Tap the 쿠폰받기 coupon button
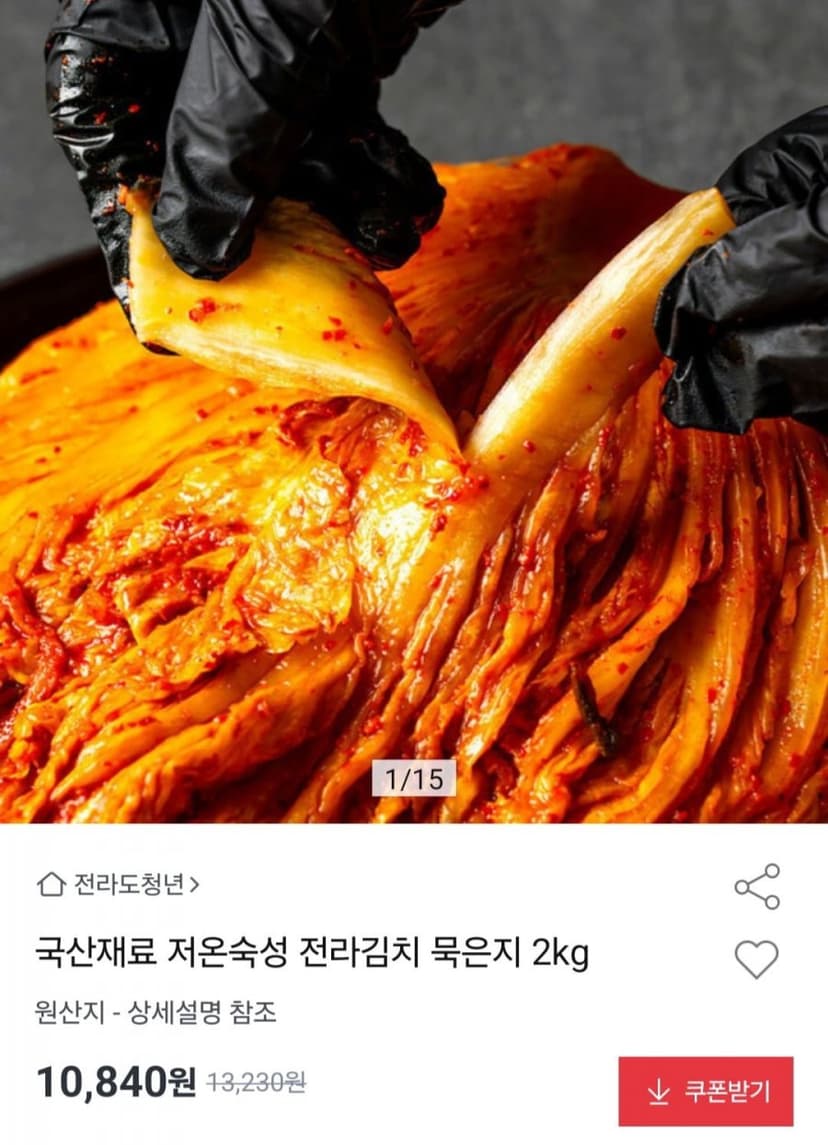828x1145 pixels. tap(706, 1092)
